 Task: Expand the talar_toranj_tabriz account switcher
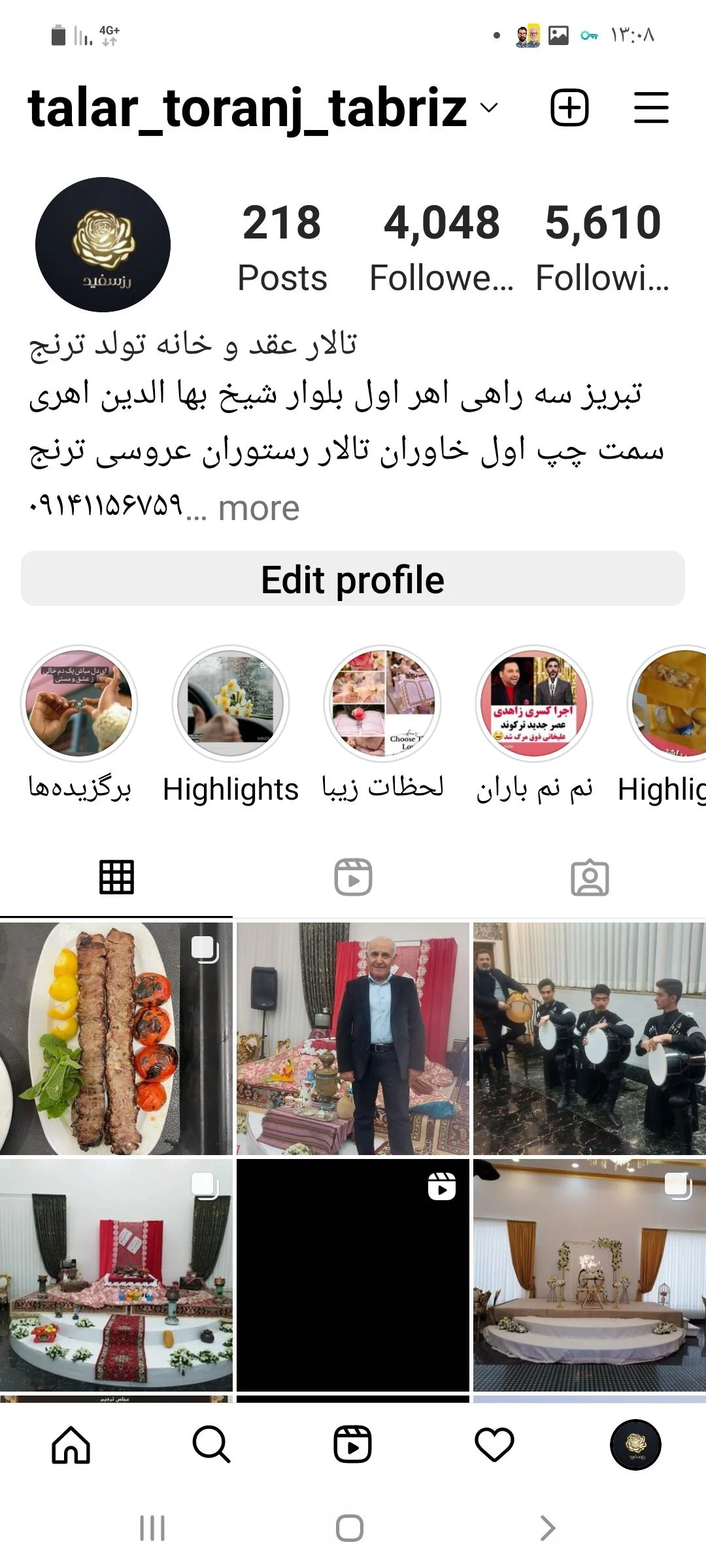click(489, 108)
